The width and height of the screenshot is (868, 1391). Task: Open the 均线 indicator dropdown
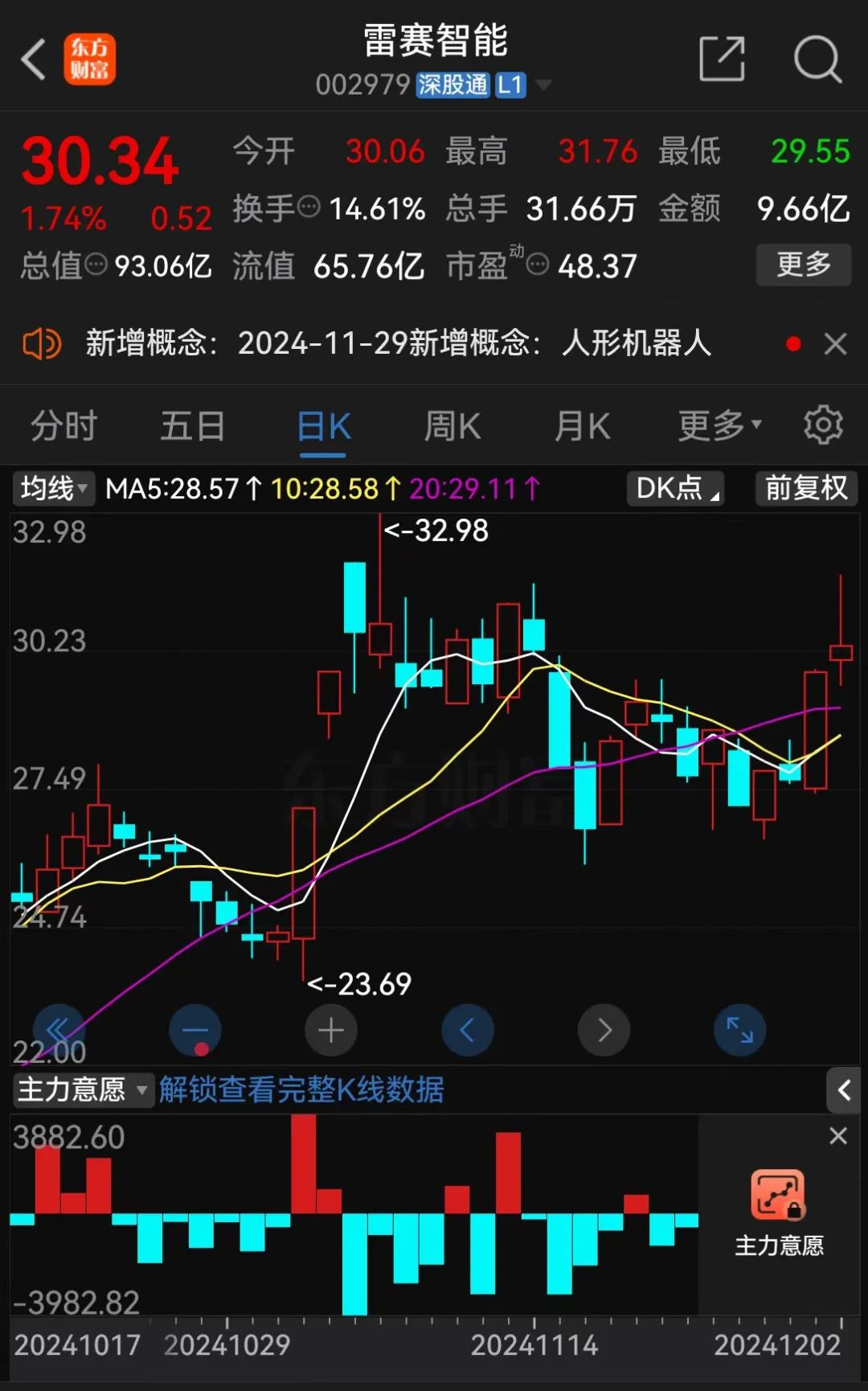pyautogui.click(x=53, y=488)
